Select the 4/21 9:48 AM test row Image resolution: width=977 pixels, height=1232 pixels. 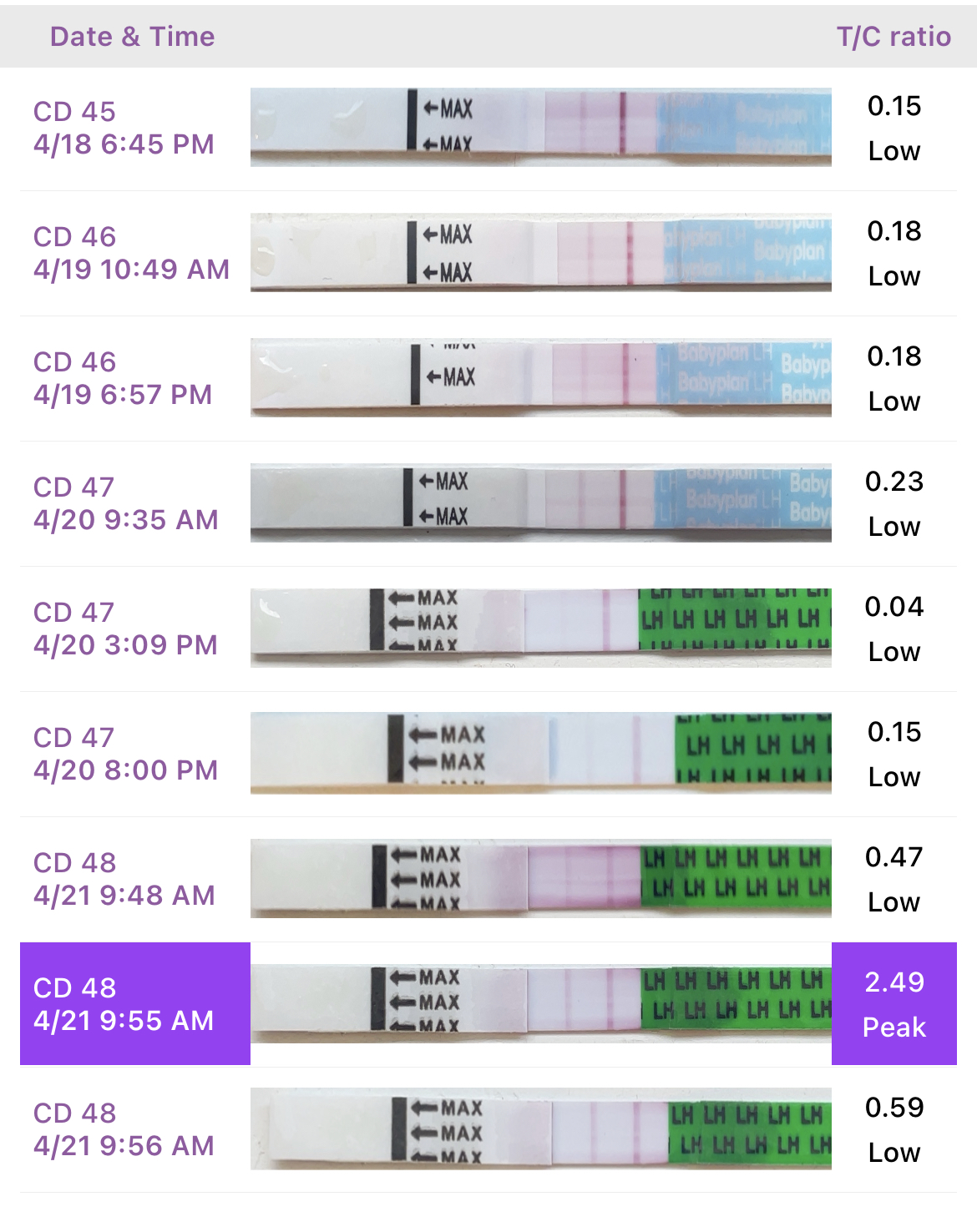point(124,880)
